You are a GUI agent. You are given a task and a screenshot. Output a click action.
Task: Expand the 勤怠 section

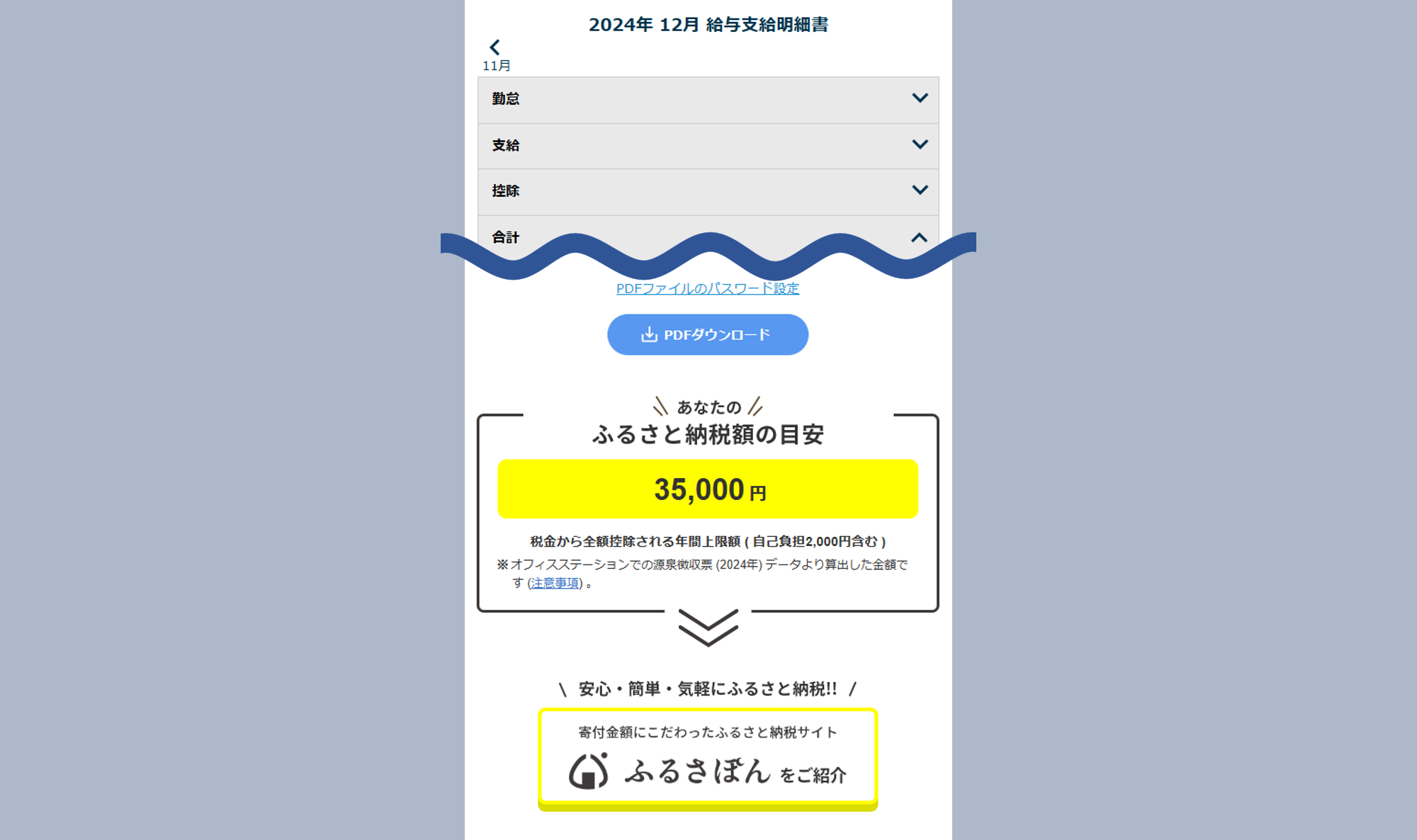[x=708, y=99]
